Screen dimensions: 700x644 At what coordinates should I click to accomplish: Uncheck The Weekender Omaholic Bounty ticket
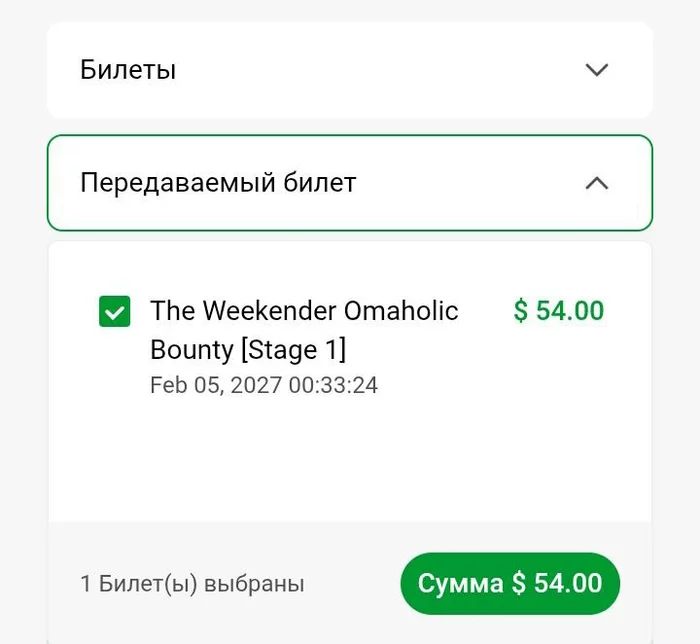pos(115,311)
